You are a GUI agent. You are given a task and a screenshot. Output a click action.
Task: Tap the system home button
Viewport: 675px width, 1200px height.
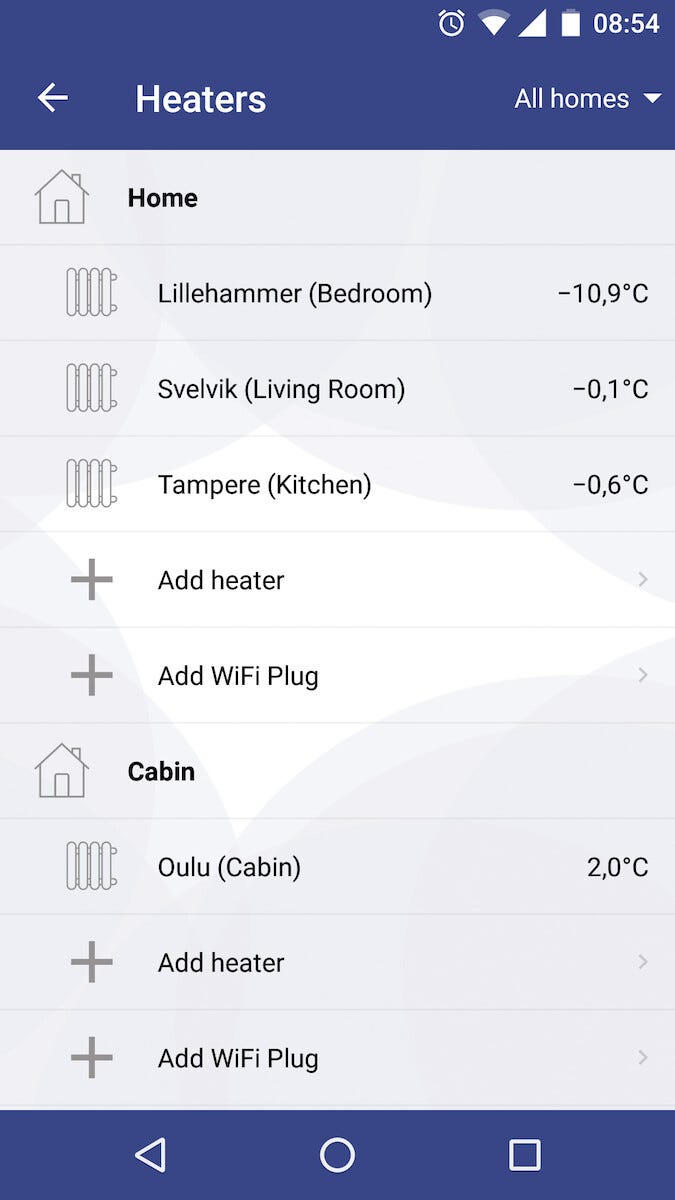[x=337, y=1155]
